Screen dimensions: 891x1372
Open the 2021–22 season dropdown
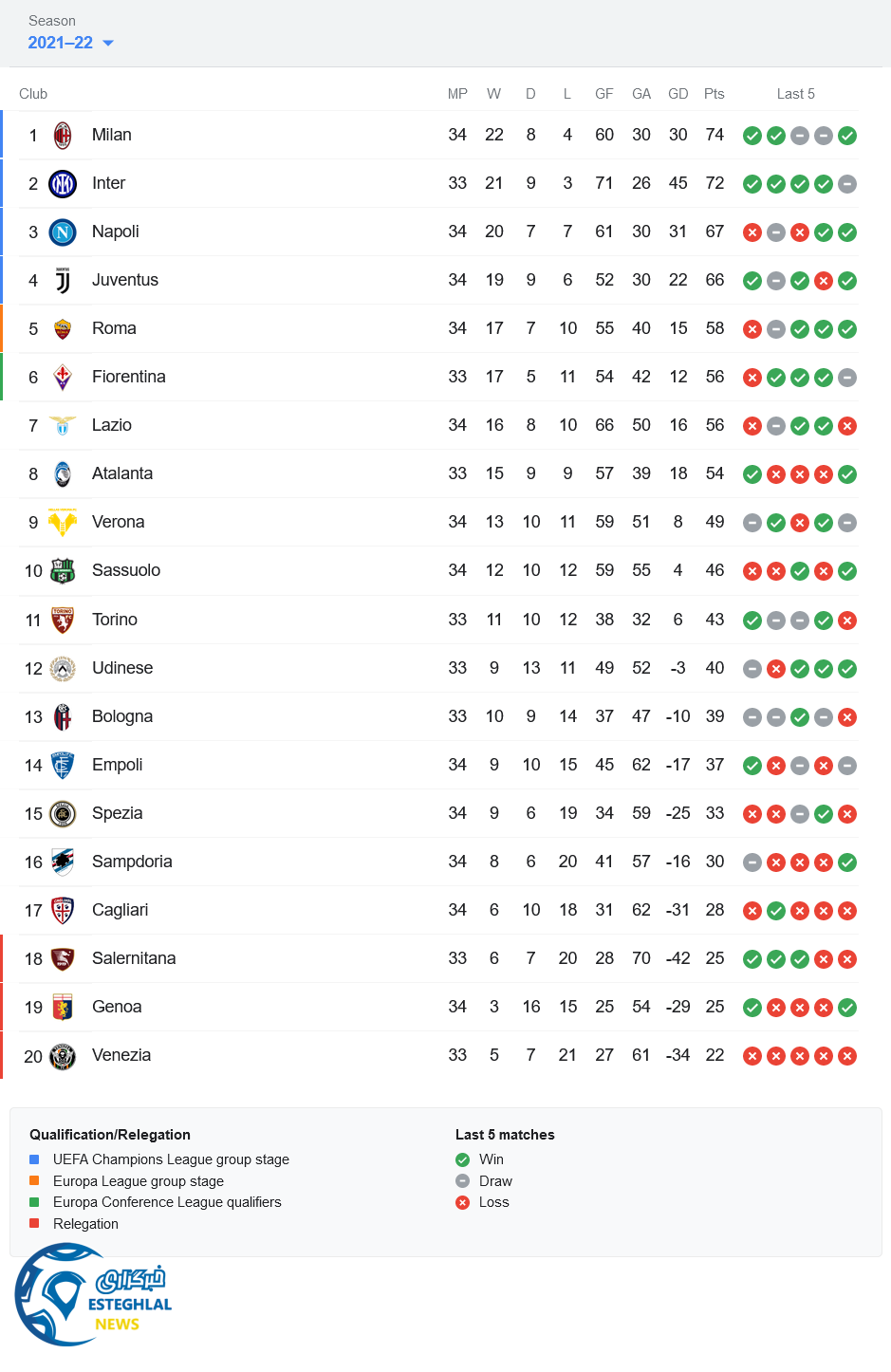click(x=70, y=43)
